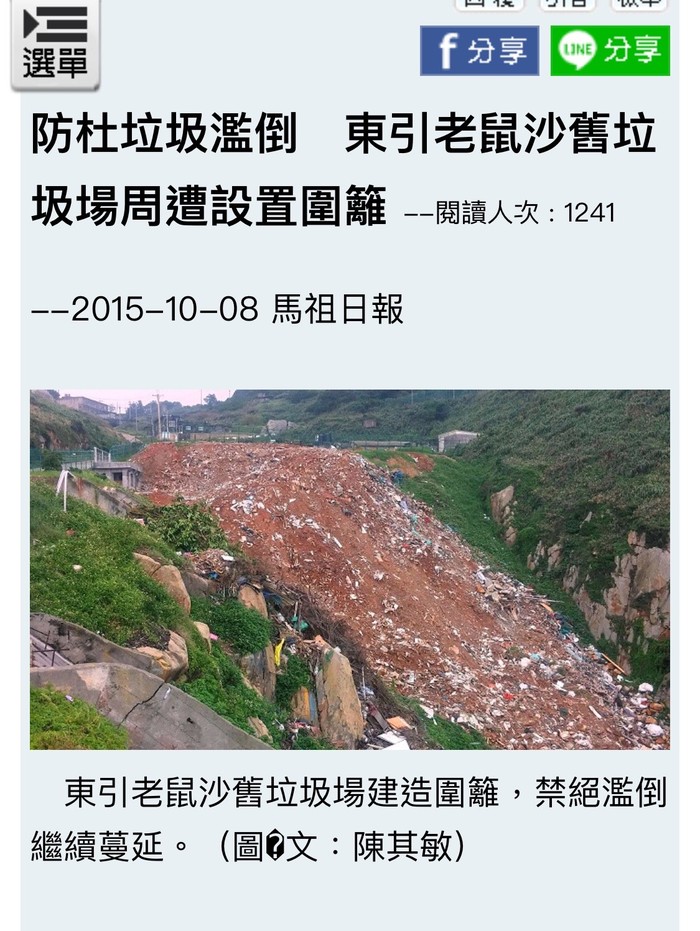700x931 pixels.
Task: Share the article via LINE
Action: (609, 51)
